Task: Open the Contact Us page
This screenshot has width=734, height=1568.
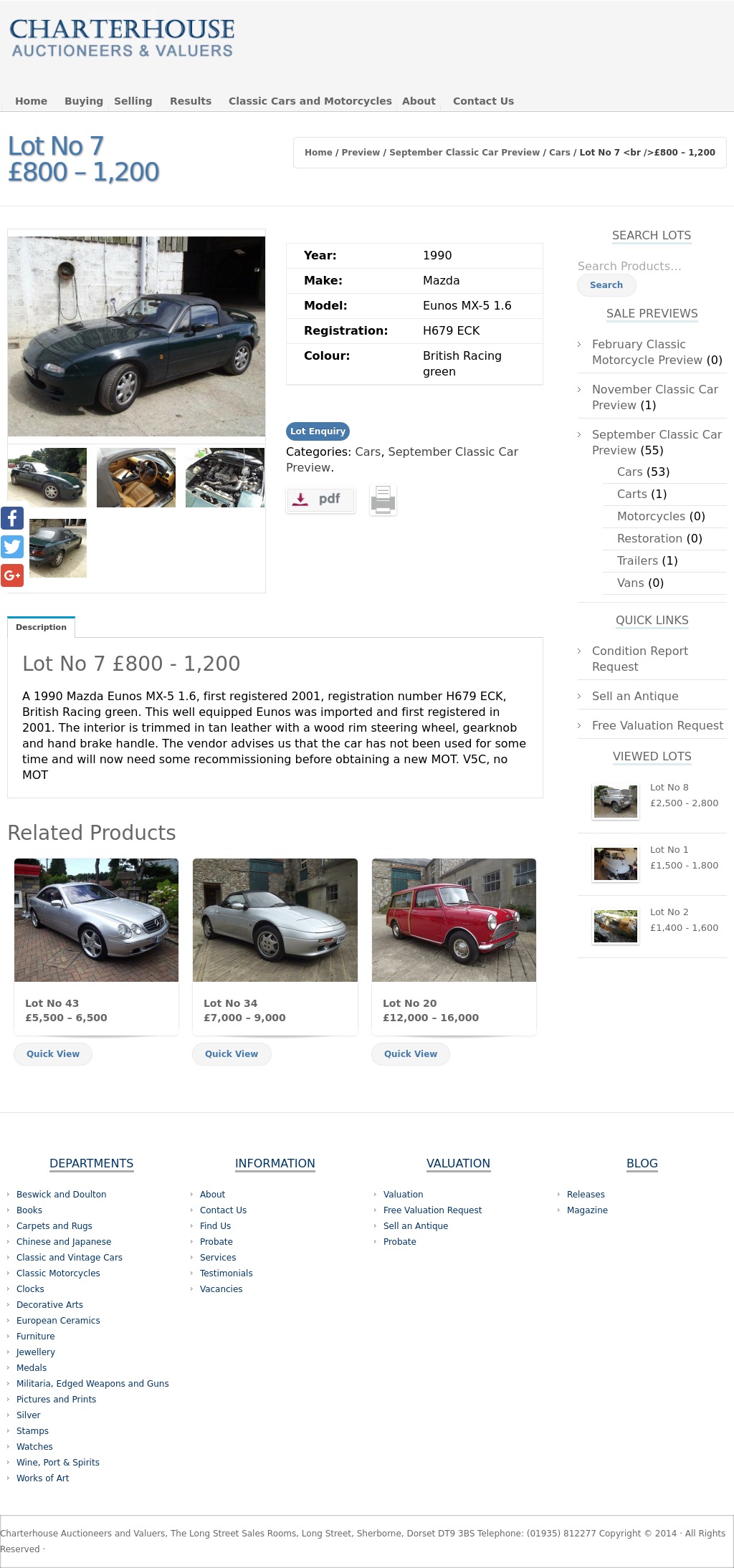Action: point(483,101)
